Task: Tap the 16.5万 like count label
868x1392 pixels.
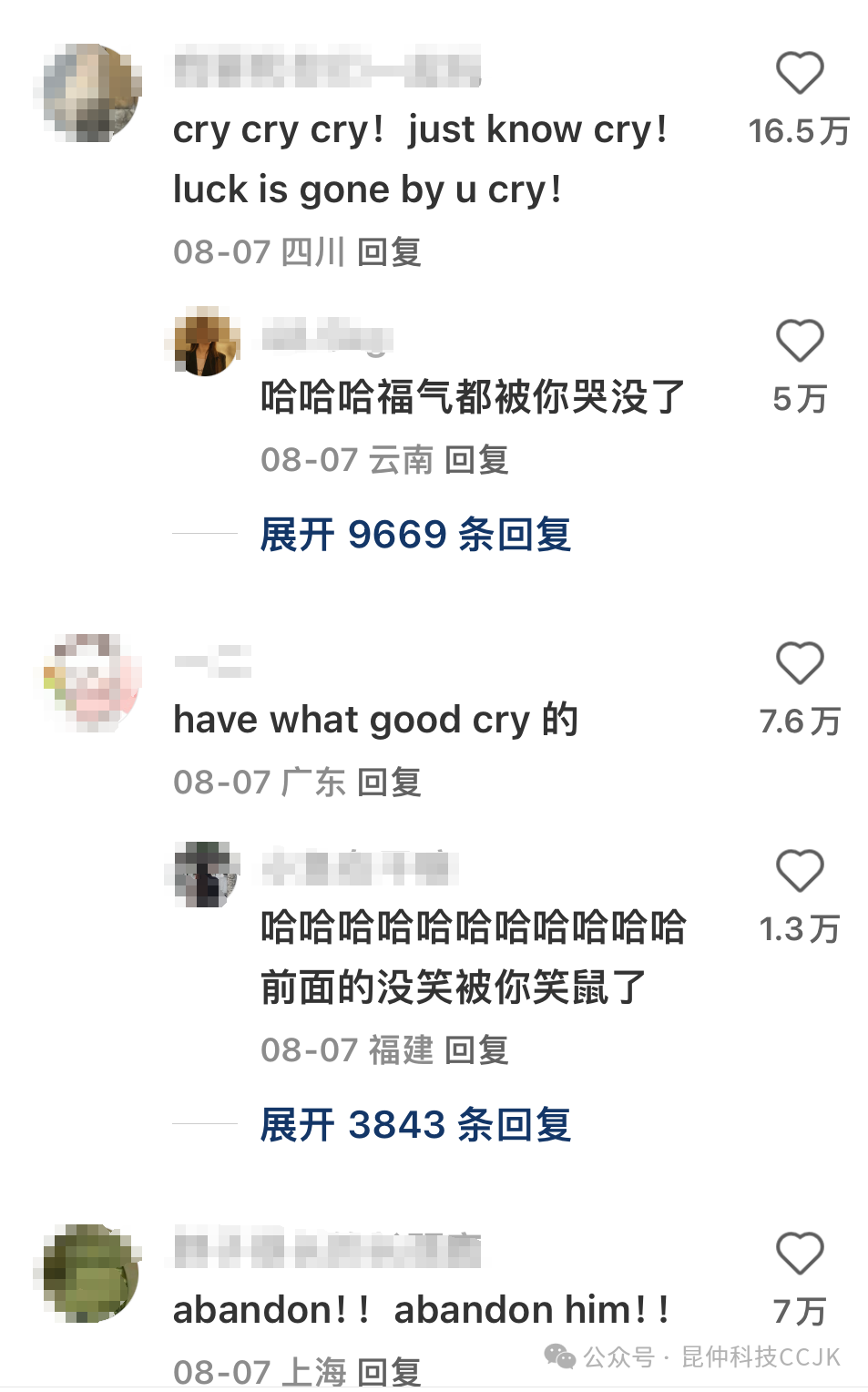Action: pos(799,130)
